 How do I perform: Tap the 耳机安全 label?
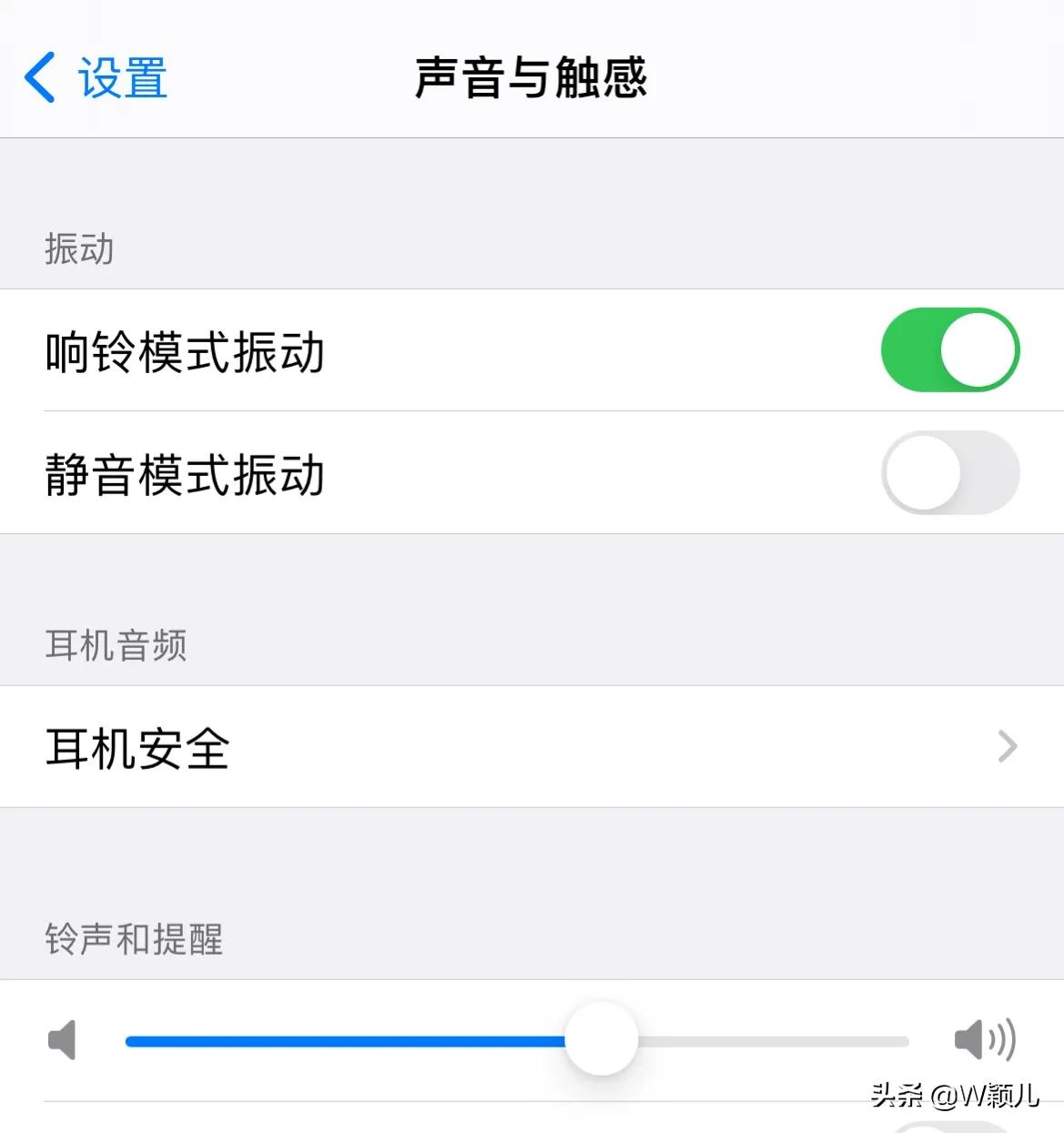[x=137, y=748]
